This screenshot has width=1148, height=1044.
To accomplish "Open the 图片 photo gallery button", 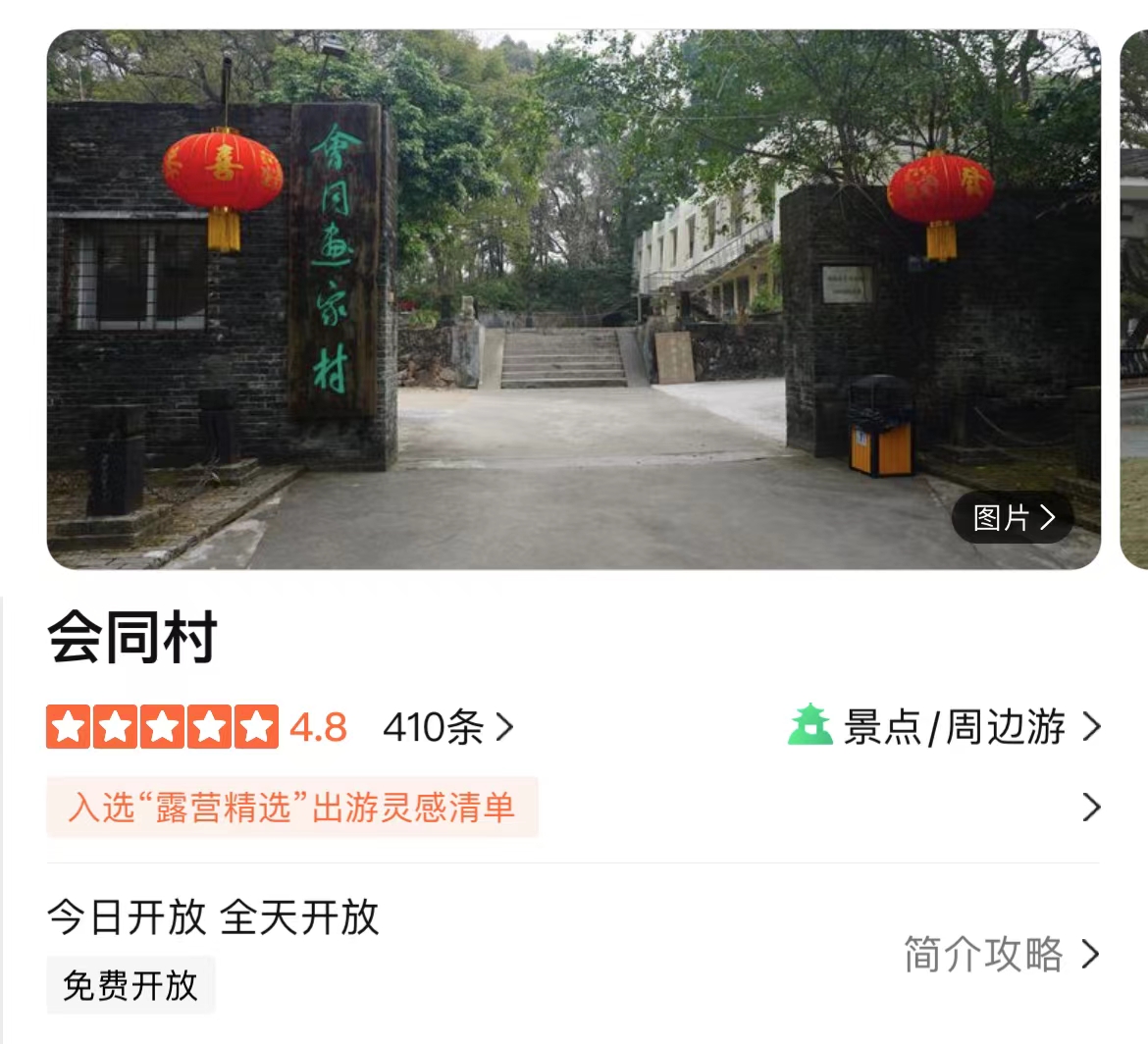I will point(1013,518).
